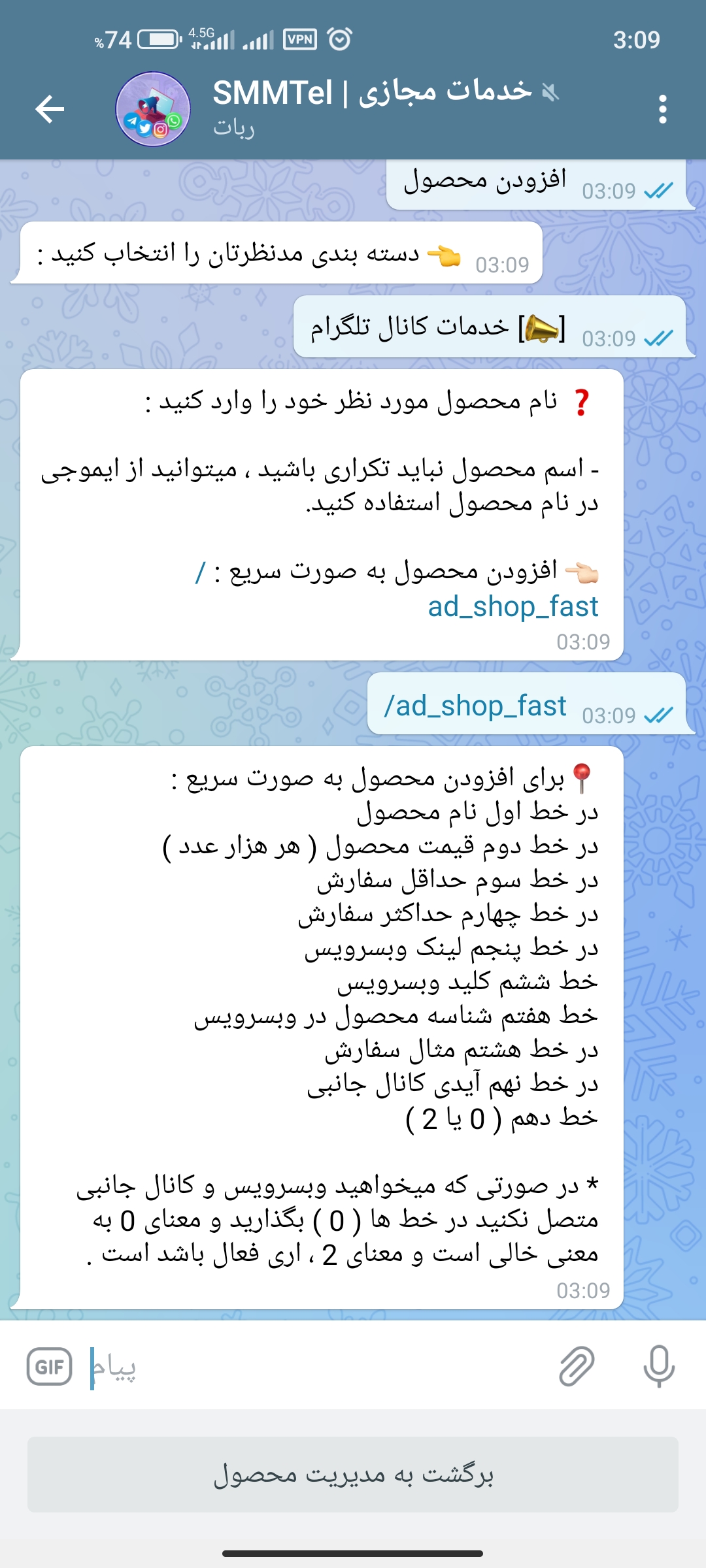Record a voice message with microphone
706x1568 pixels.
coord(658,1367)
